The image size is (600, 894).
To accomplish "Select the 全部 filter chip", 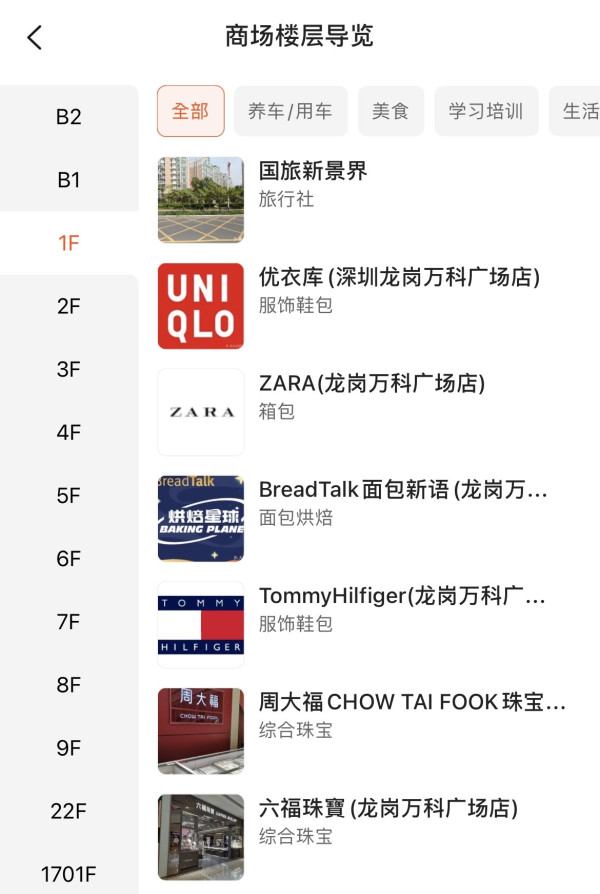I will tap(190, 111).
